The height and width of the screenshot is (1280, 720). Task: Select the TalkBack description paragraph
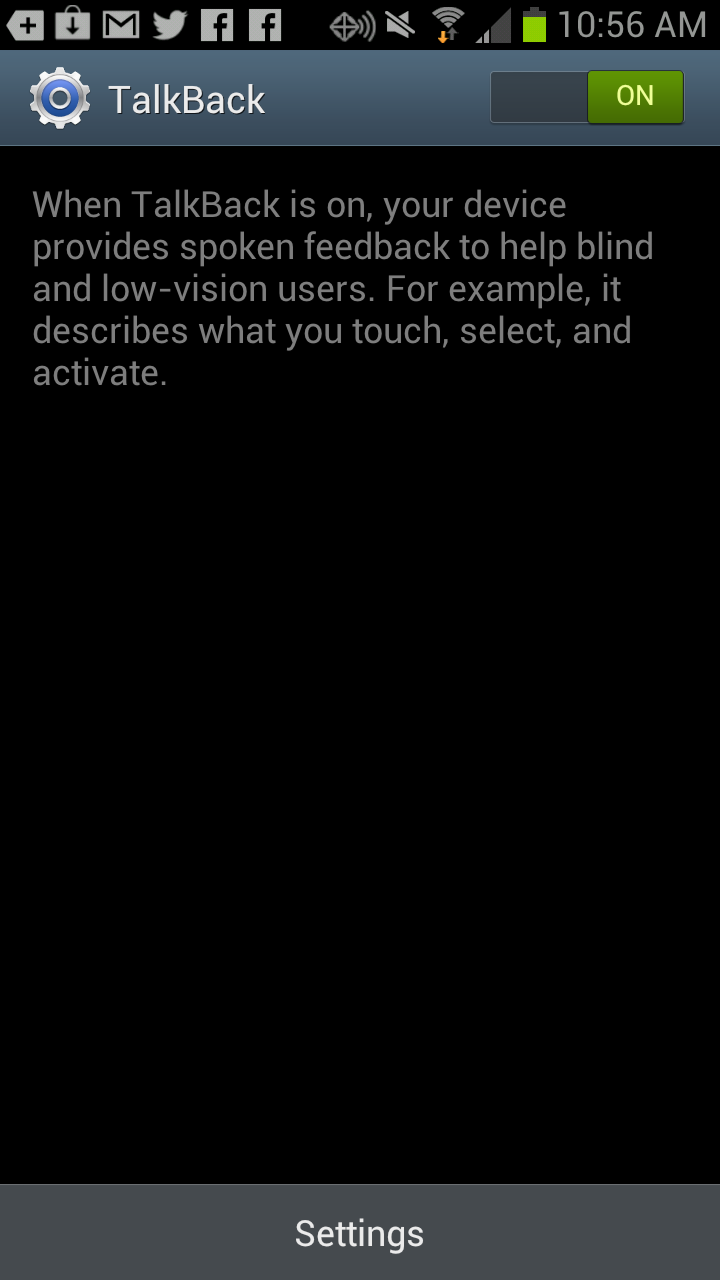343,289
